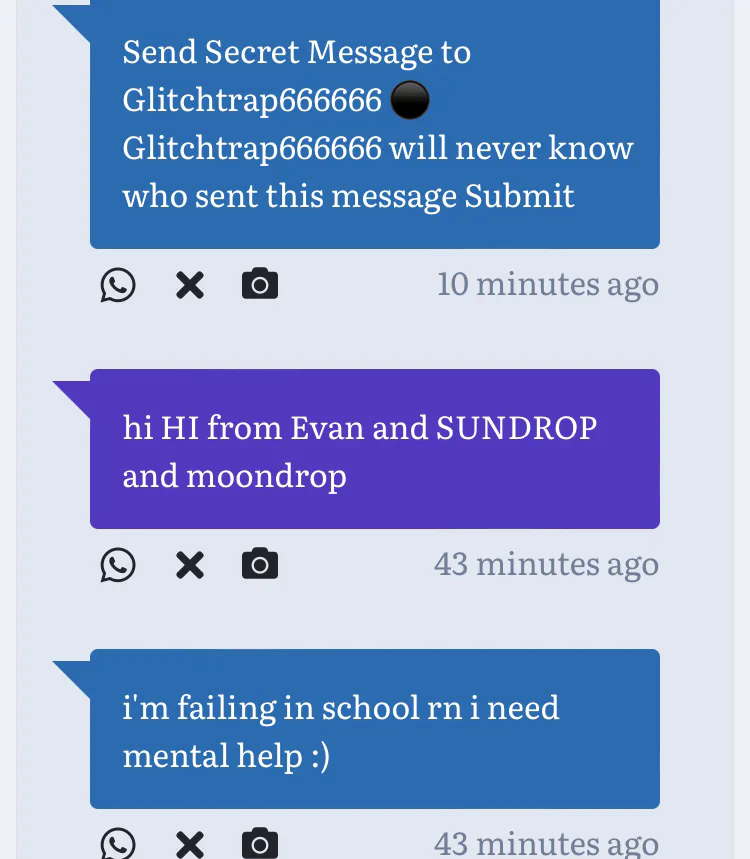The width and height of the screenshot is (750, 859).
Task: Share the failing in school message on WhatsApp
Action: pyautogui.click(x=118, y=845)
